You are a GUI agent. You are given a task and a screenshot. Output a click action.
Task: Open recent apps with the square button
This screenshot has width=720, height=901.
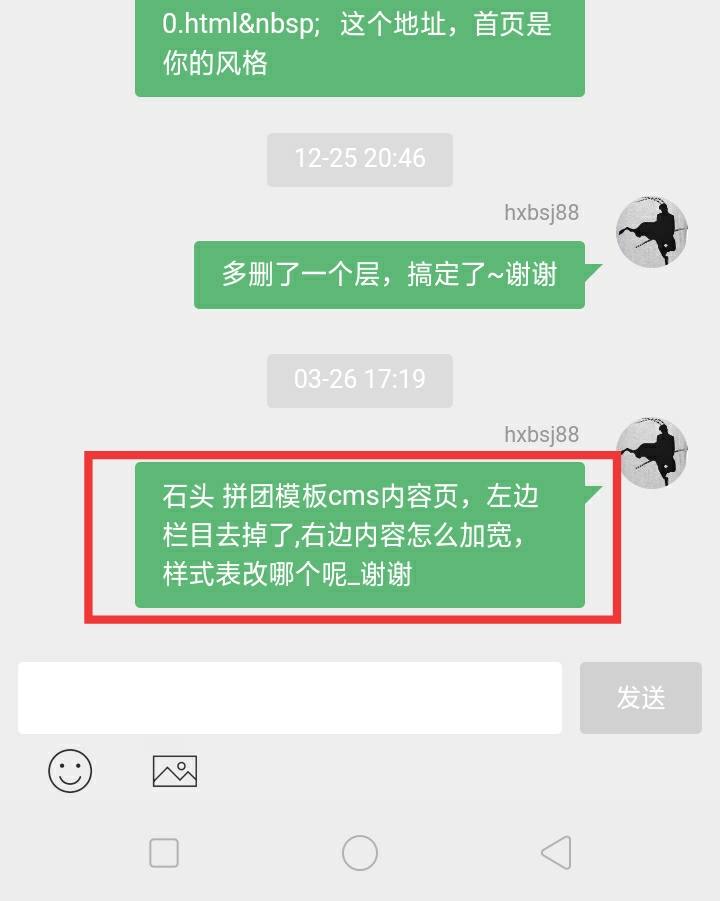point(164,853)
